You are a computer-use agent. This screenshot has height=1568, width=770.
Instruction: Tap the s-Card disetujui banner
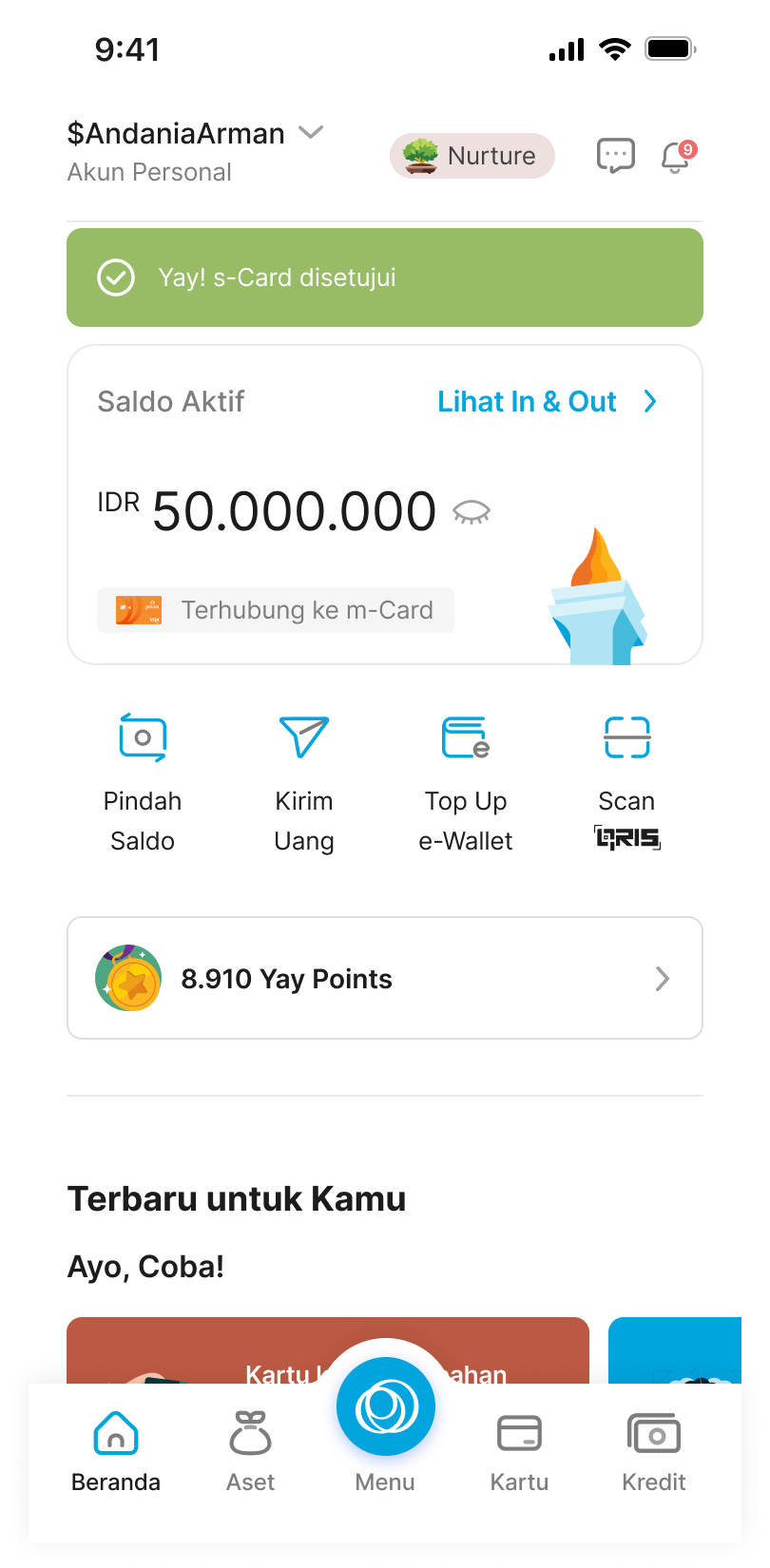point(385,277)
